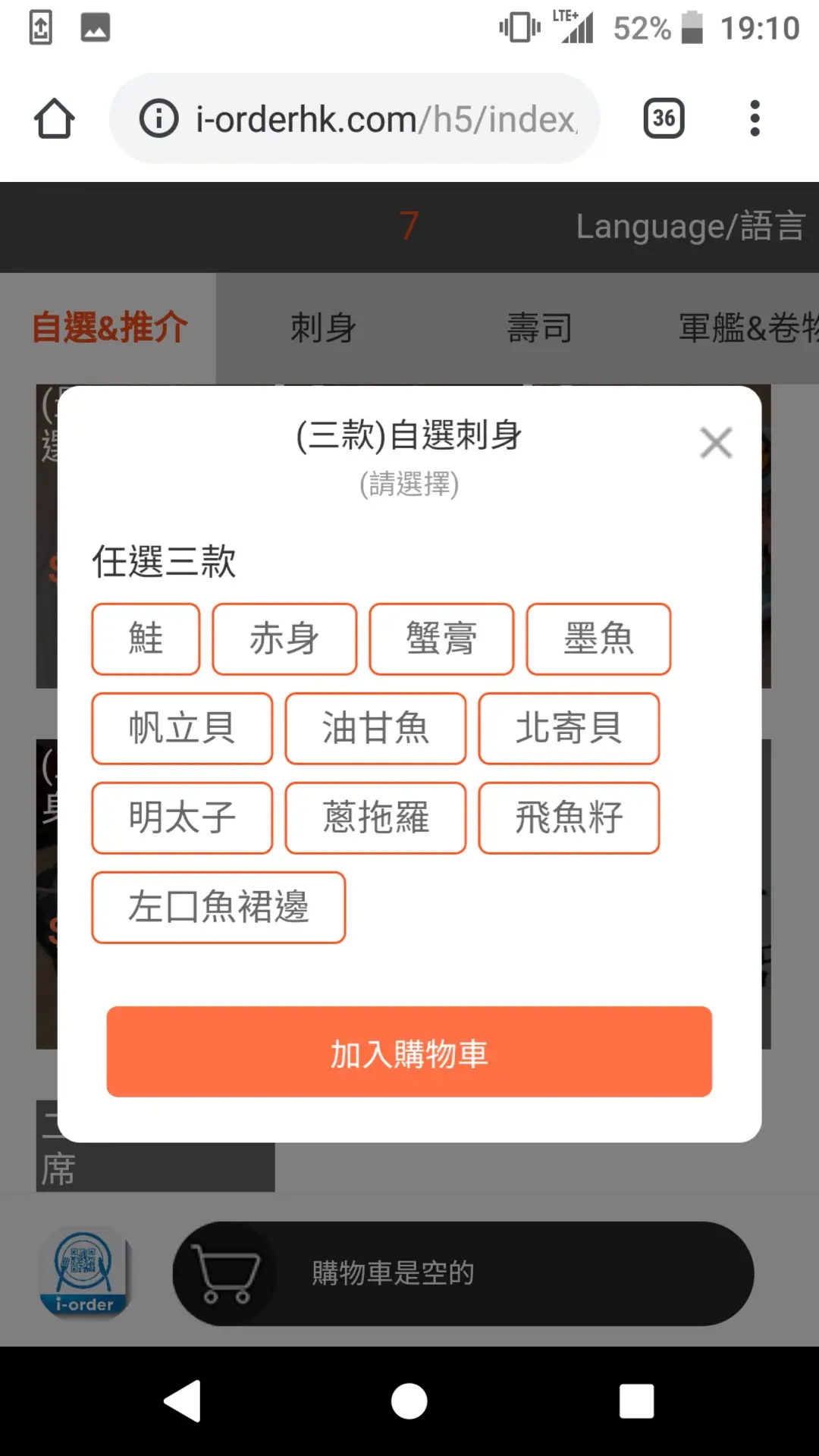
Task: Choose the 帆立貝 option
Action: (182, 728)
